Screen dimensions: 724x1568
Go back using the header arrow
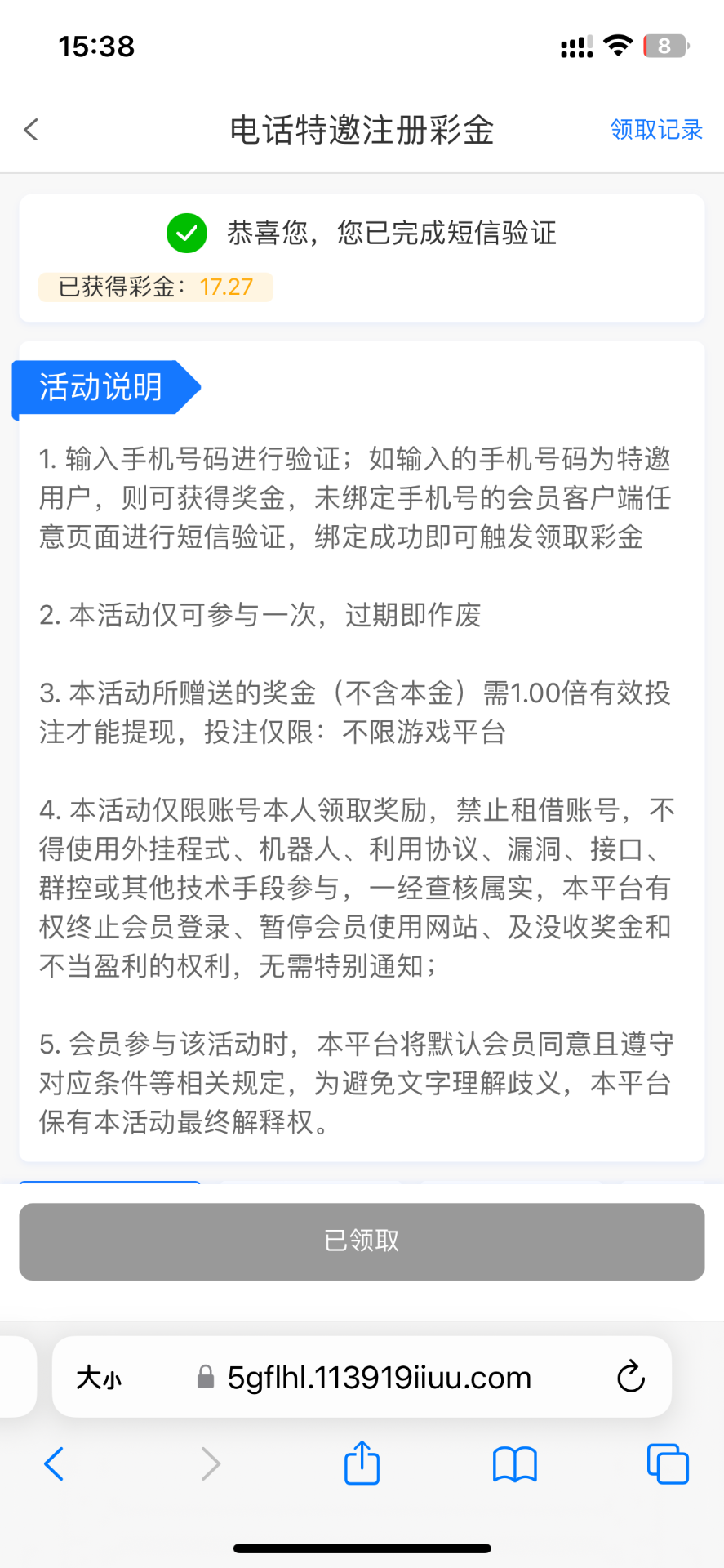tap(31, 129)
